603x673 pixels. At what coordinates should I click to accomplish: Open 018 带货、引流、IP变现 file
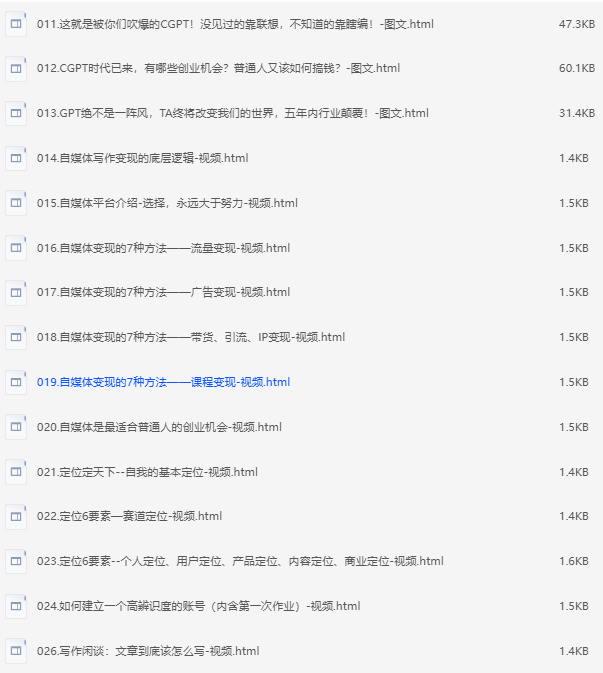pyautogui.click(x=190, y=337)
